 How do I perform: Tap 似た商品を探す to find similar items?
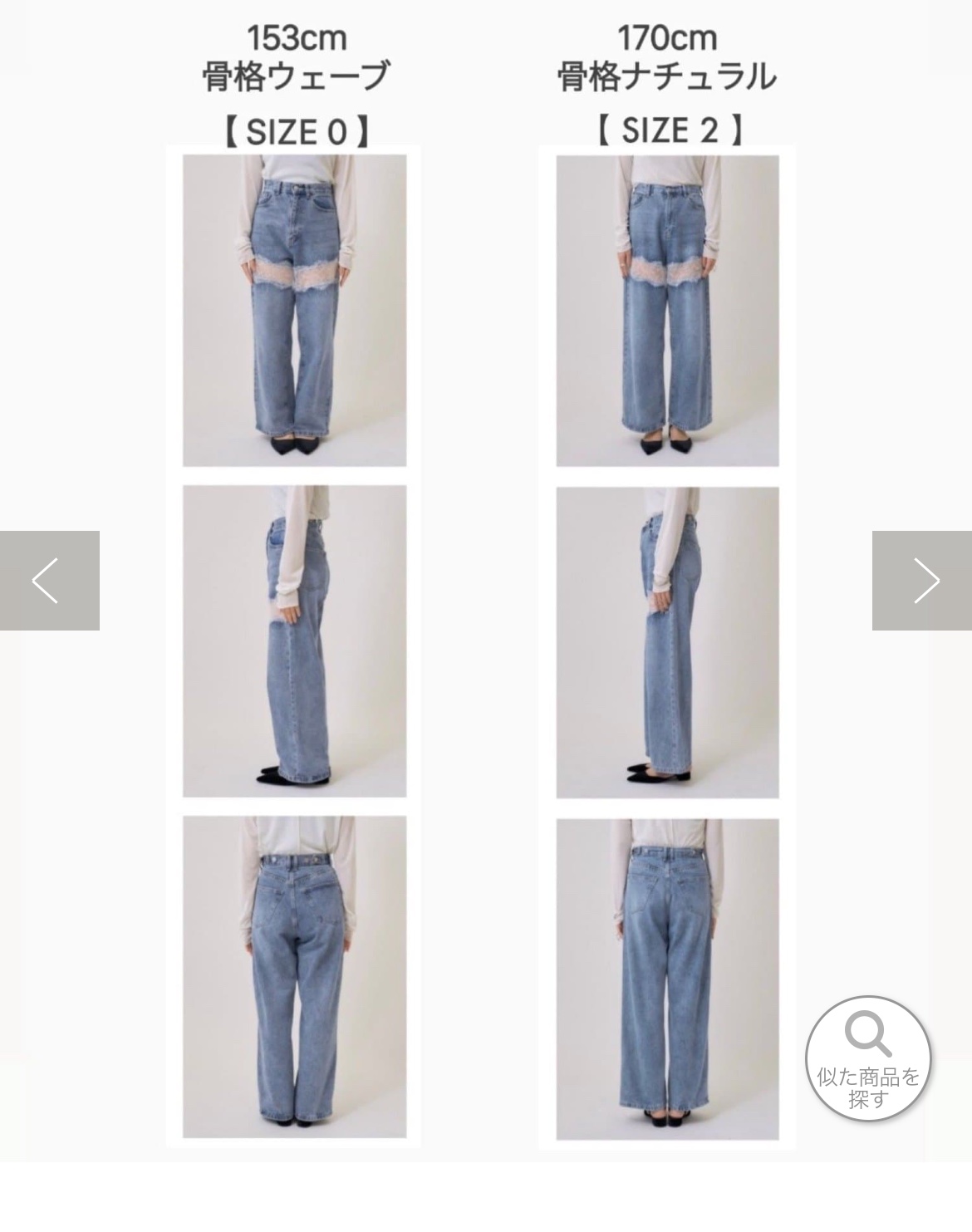point(868,1058)
